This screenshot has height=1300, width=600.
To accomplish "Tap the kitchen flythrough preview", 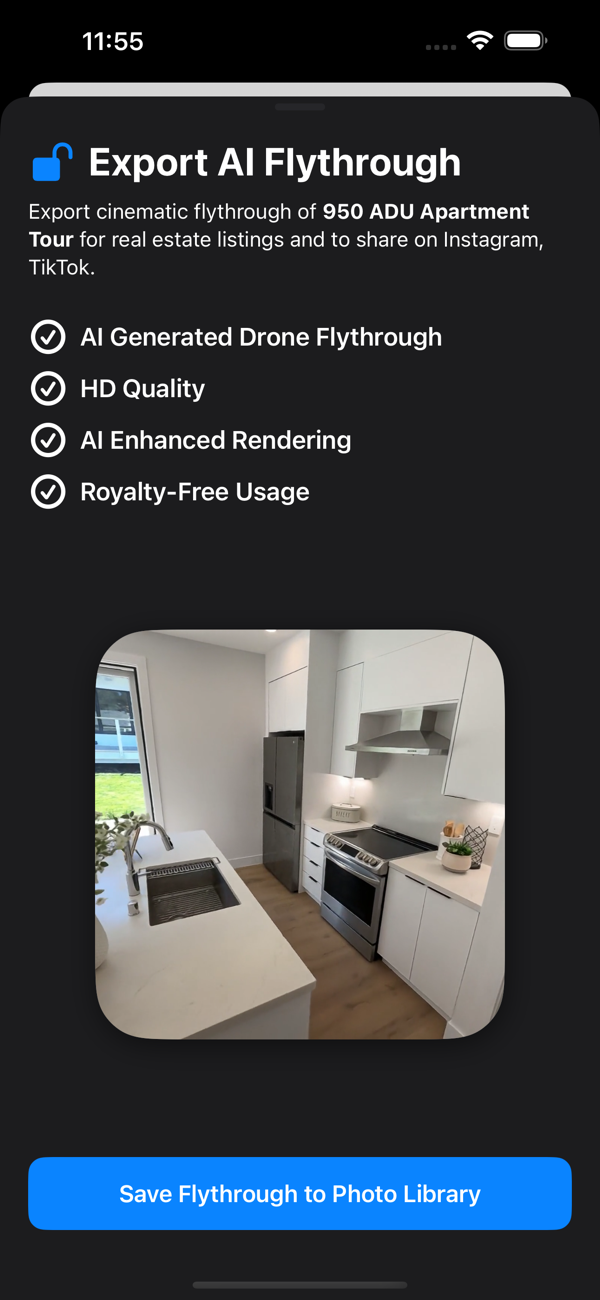I will coord(300,834).
